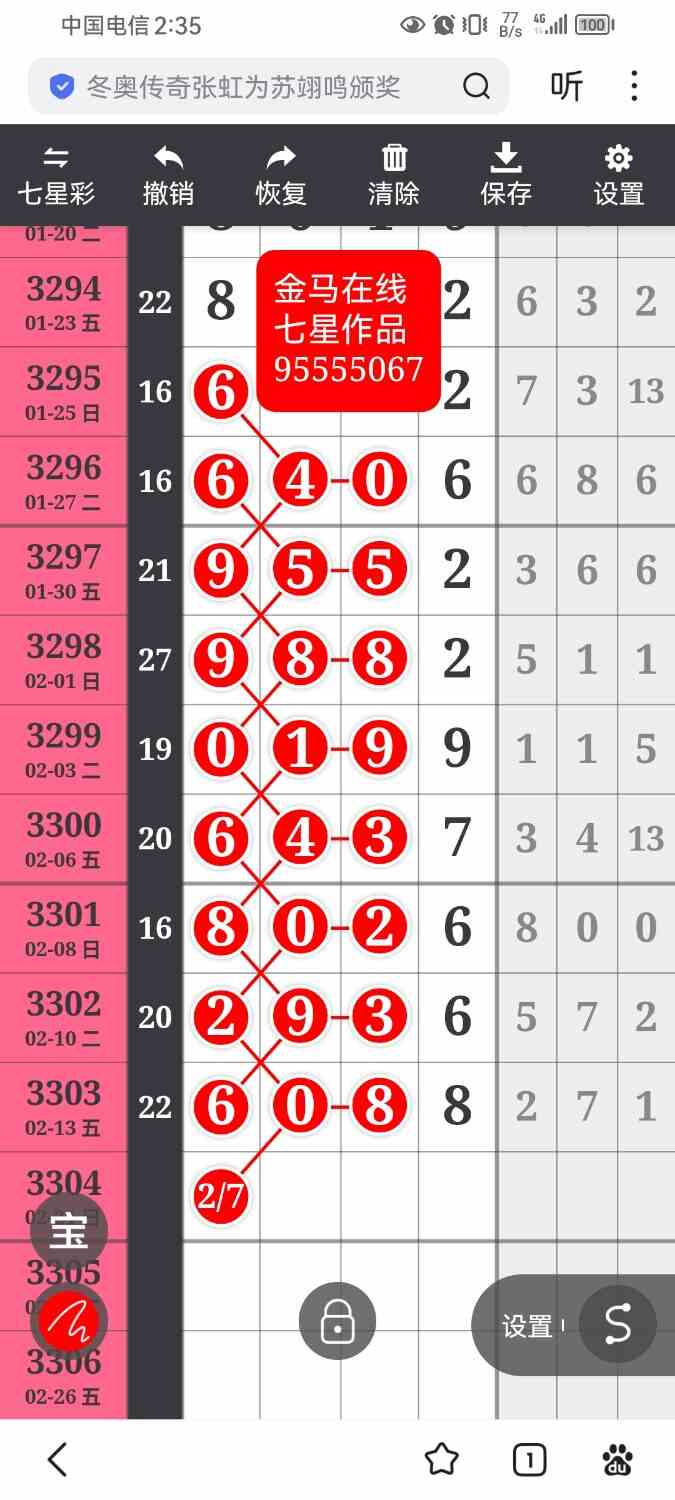
Task: Clear drawings with 清除
Action: click(x=394, y=175)
